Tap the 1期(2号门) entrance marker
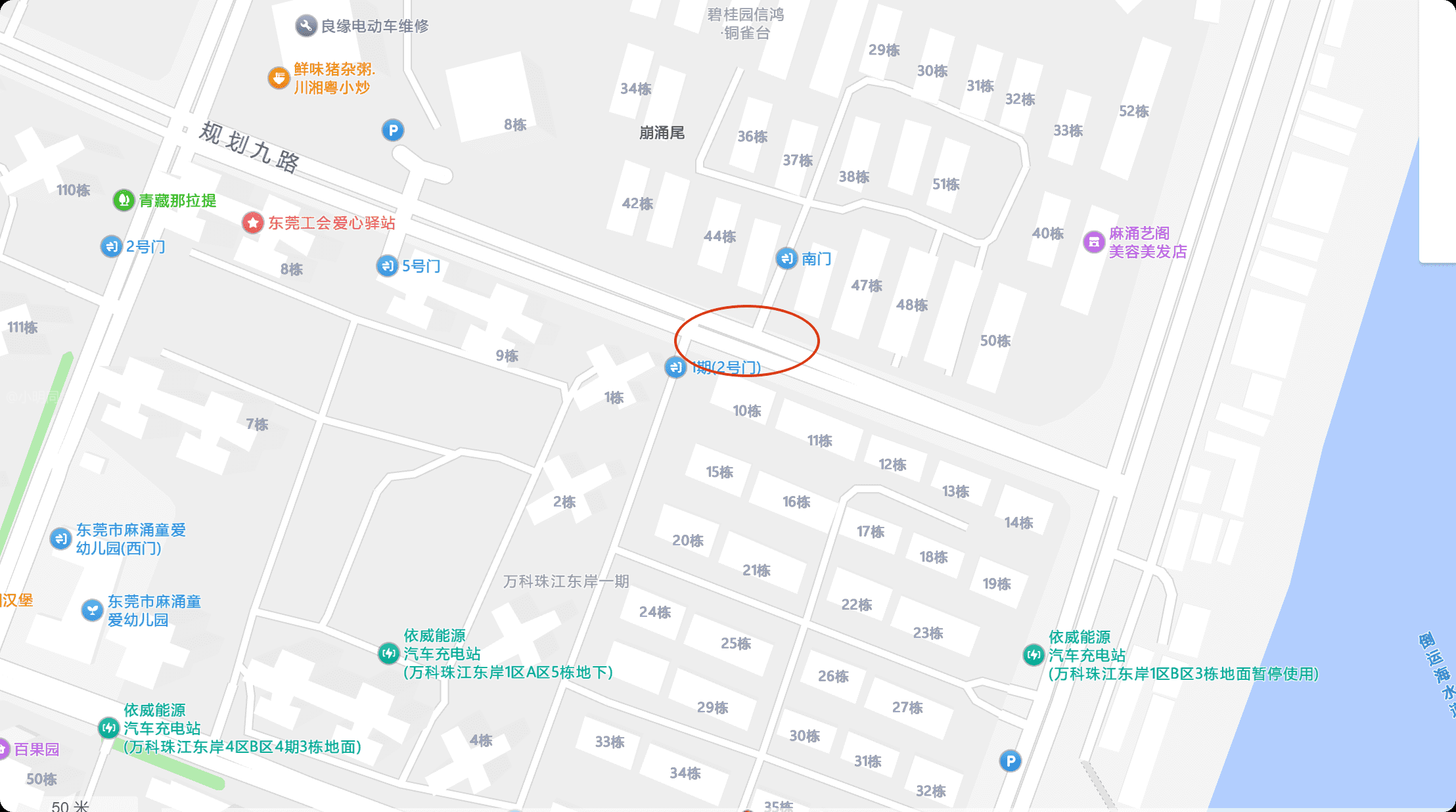This screenshot has height=812, width=1456. (675, 367)
